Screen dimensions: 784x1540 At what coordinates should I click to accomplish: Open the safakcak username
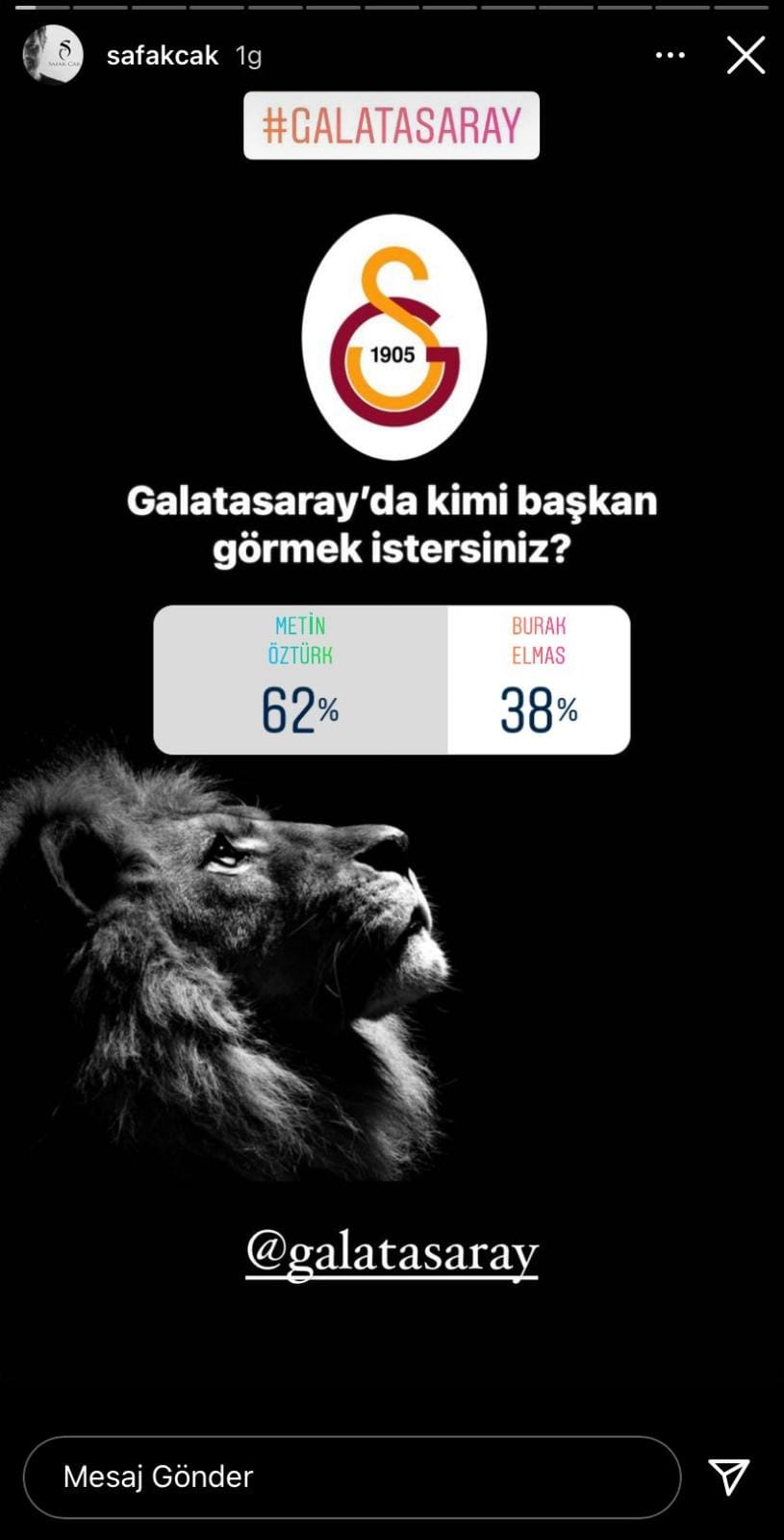pos(163,56)
